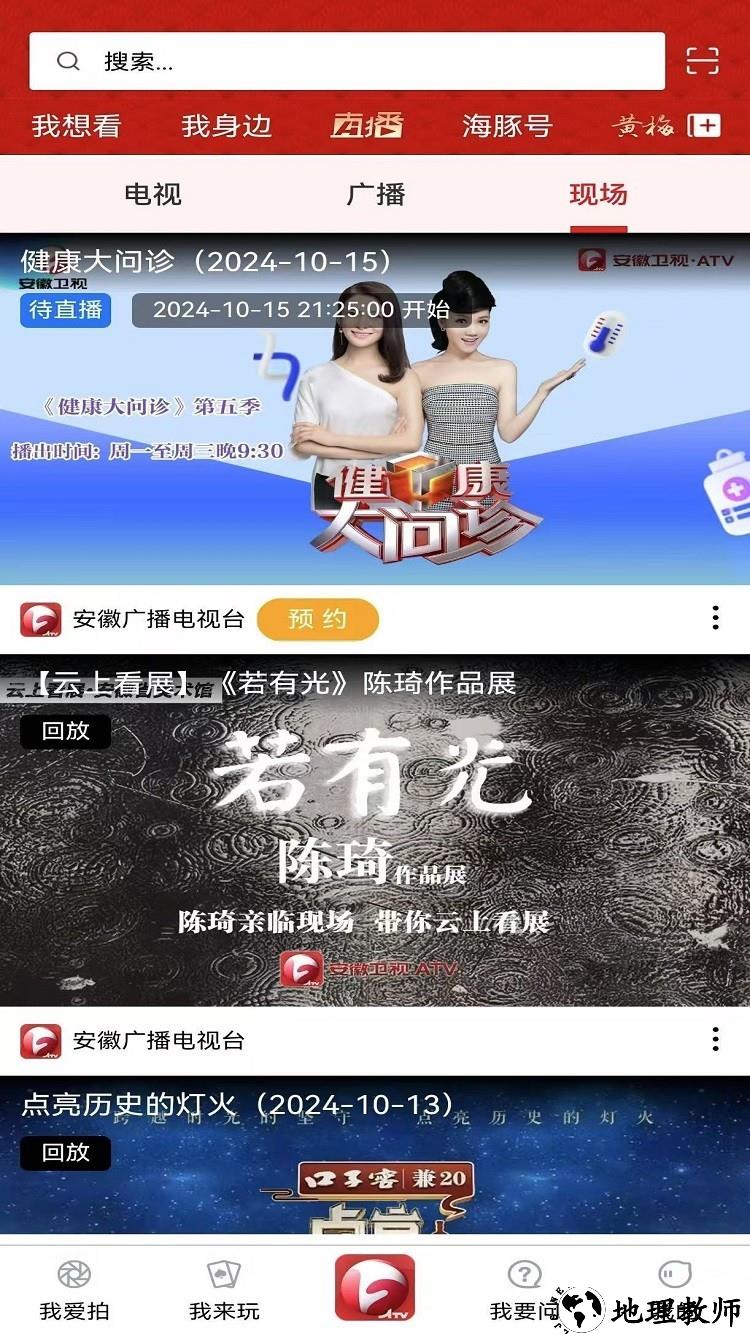
Task: Tap the channel logo beside the 陈琦作品展 card
Action: pyautogui.click(x=39, y=1040)
